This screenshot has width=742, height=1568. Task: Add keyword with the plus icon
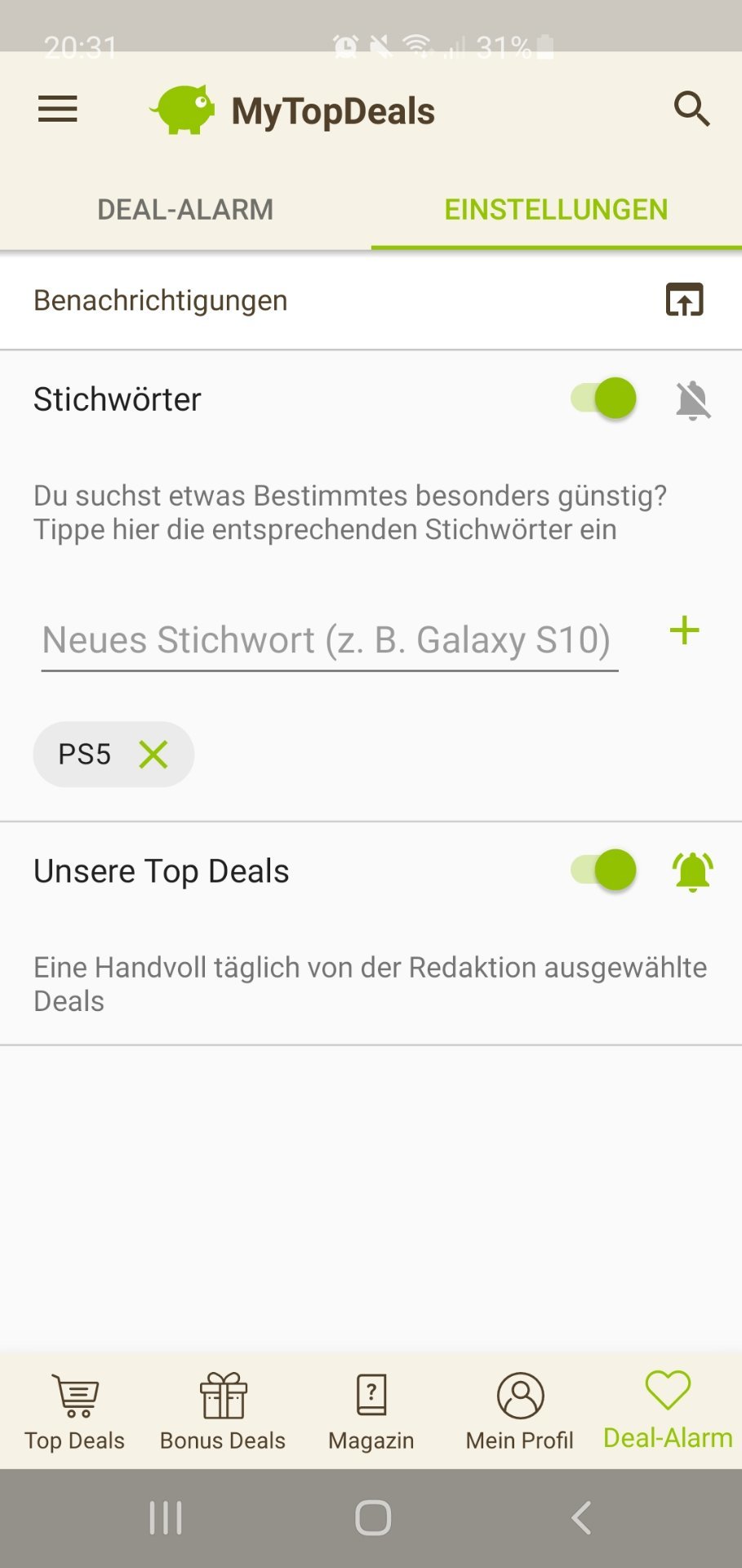(x=684, y=631)
